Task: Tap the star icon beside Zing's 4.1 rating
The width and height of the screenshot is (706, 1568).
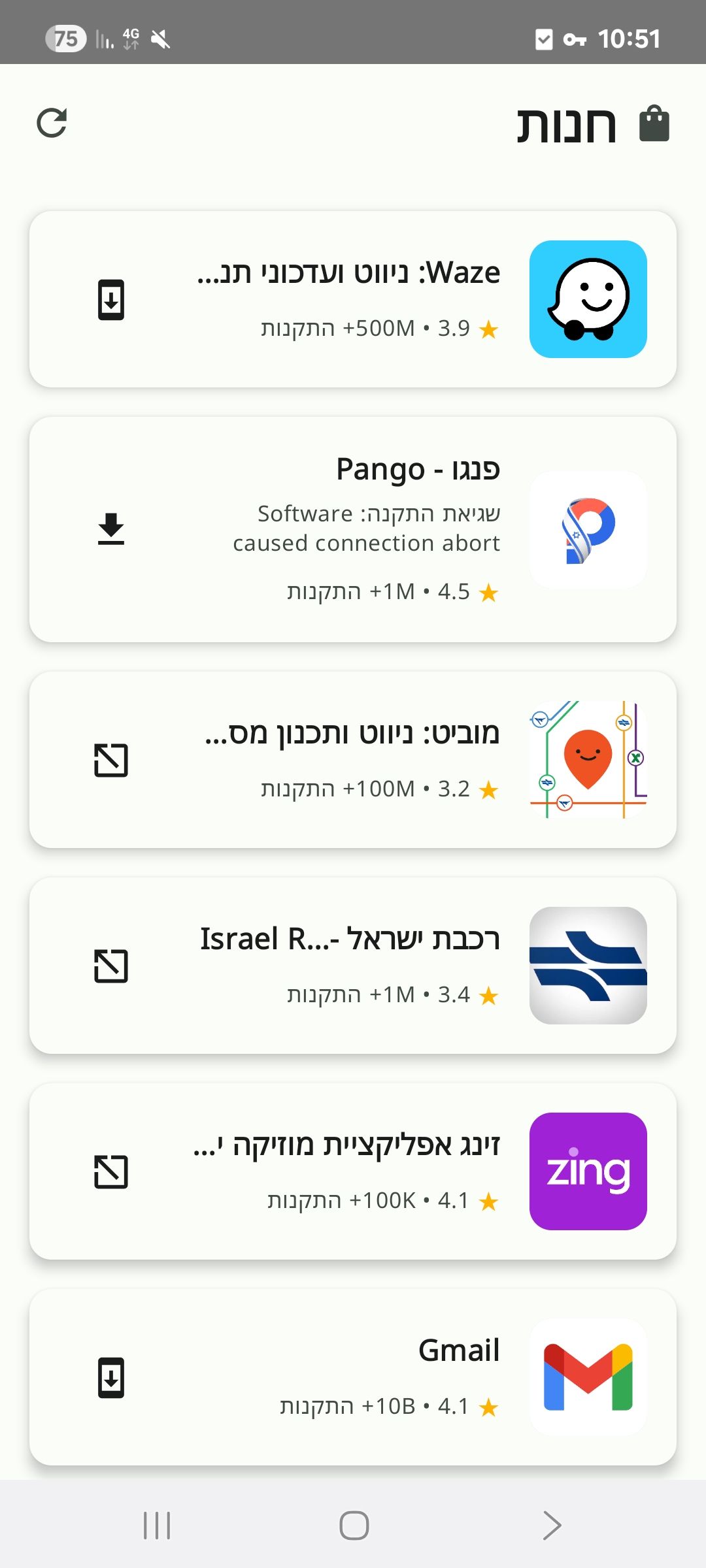Action: coord(488,1201)
